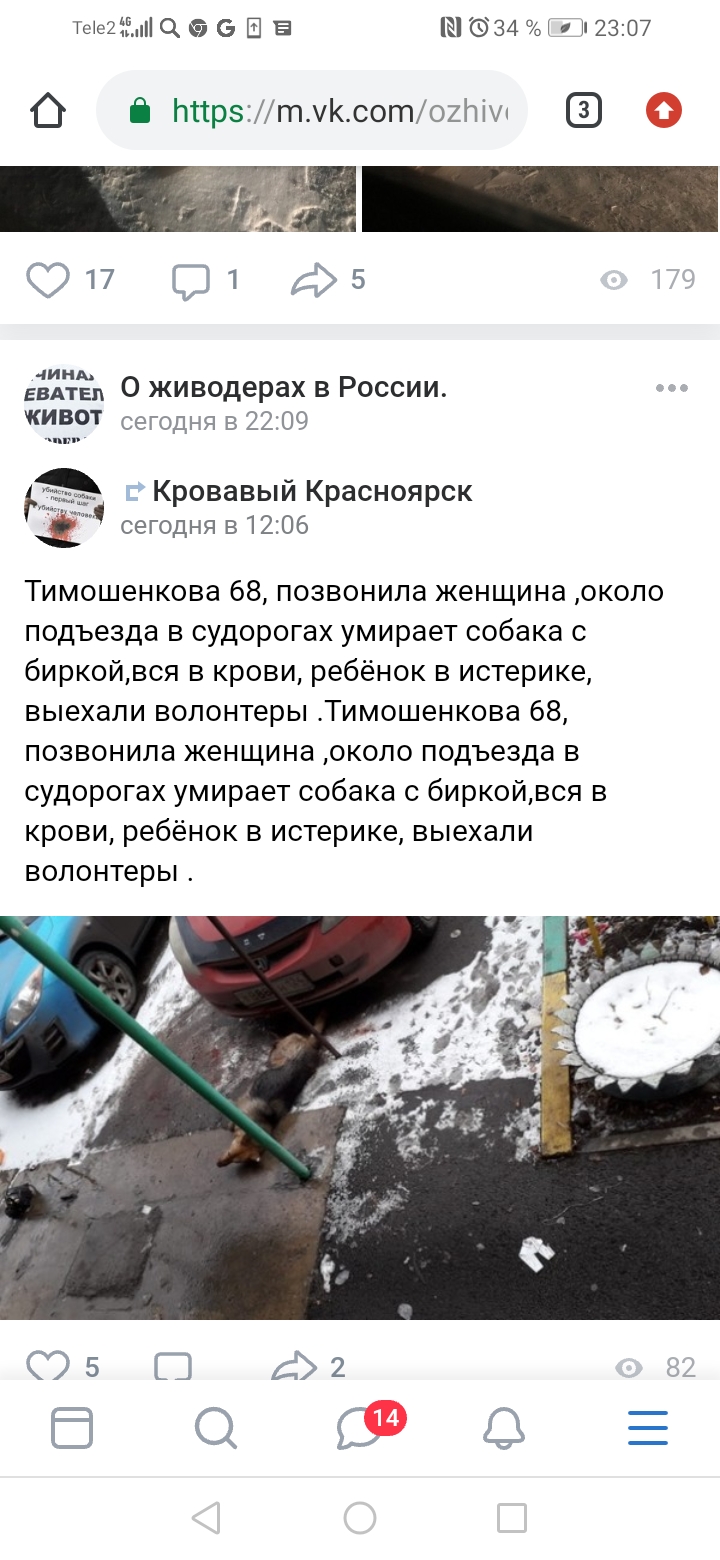Open the VK search tab
720x1560 pixels.
(x=215, y=1428)
